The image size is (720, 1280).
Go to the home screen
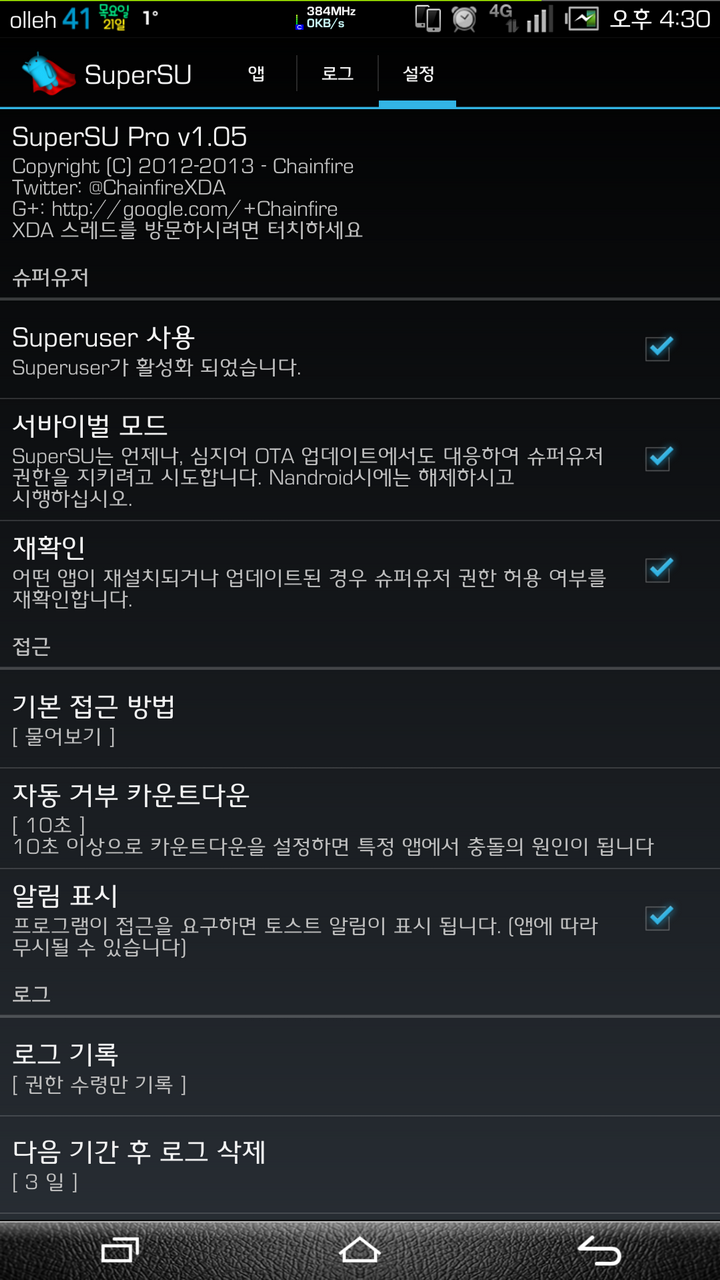click(x=360, y=1250)
